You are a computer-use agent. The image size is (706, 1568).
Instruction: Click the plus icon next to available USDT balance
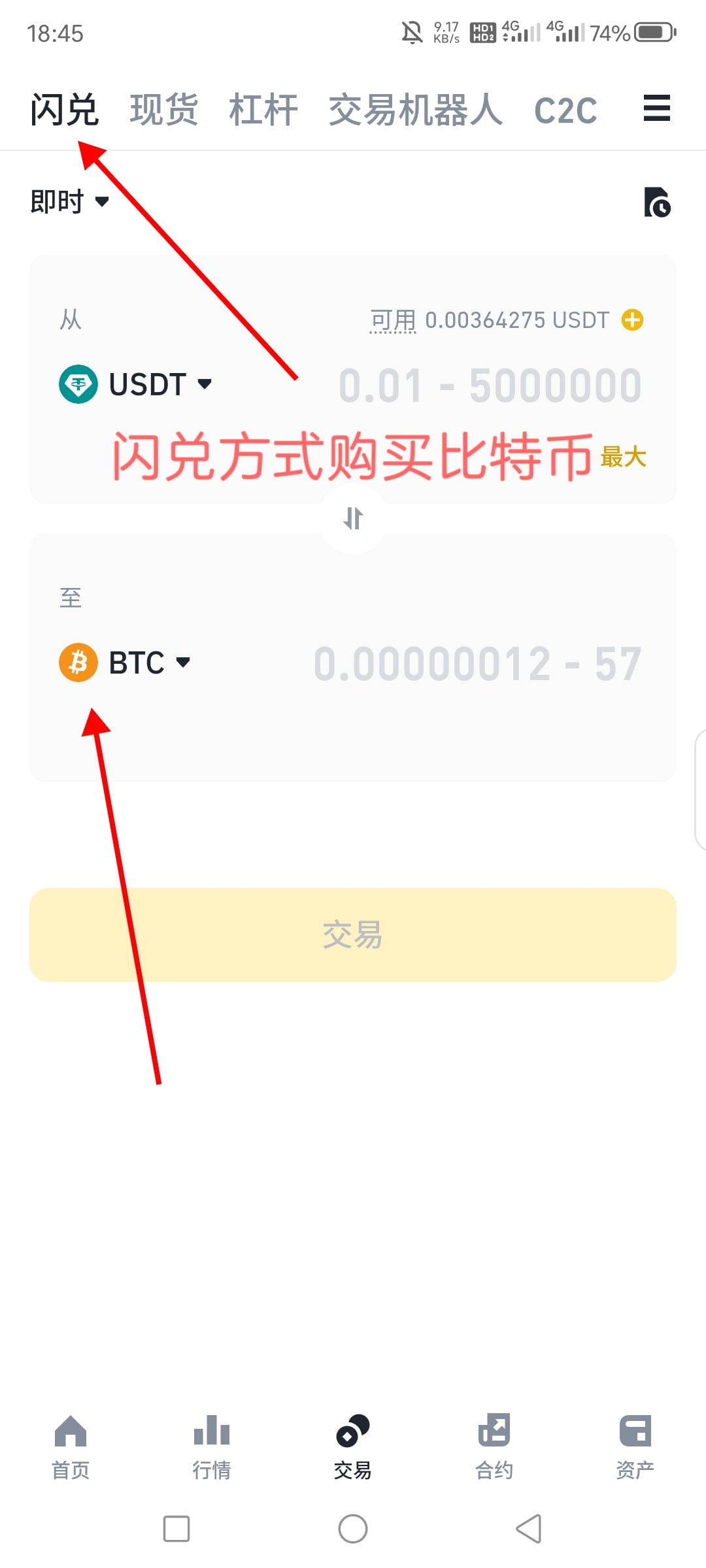(x=631, y=319)
